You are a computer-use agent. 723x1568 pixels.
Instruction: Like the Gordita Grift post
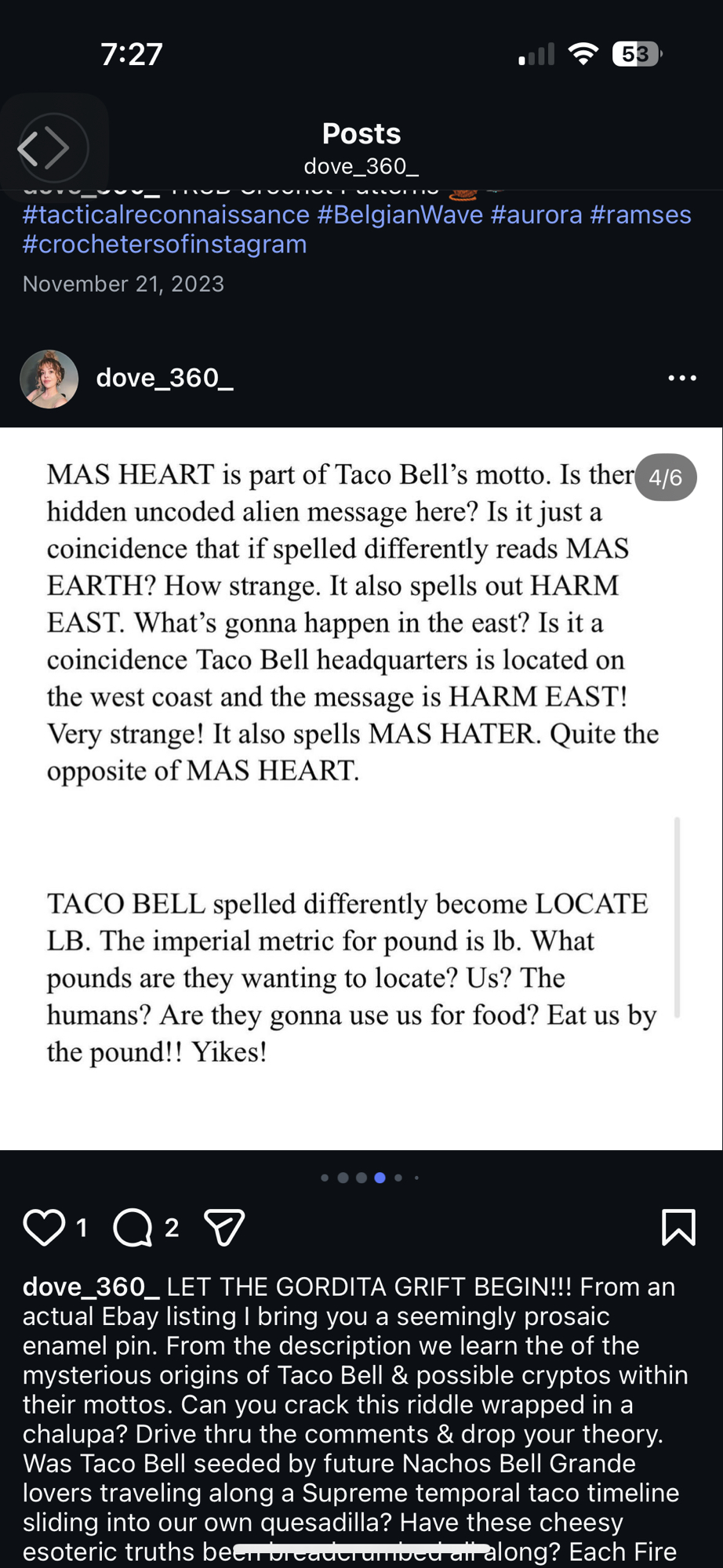[x=44, y=1227]
